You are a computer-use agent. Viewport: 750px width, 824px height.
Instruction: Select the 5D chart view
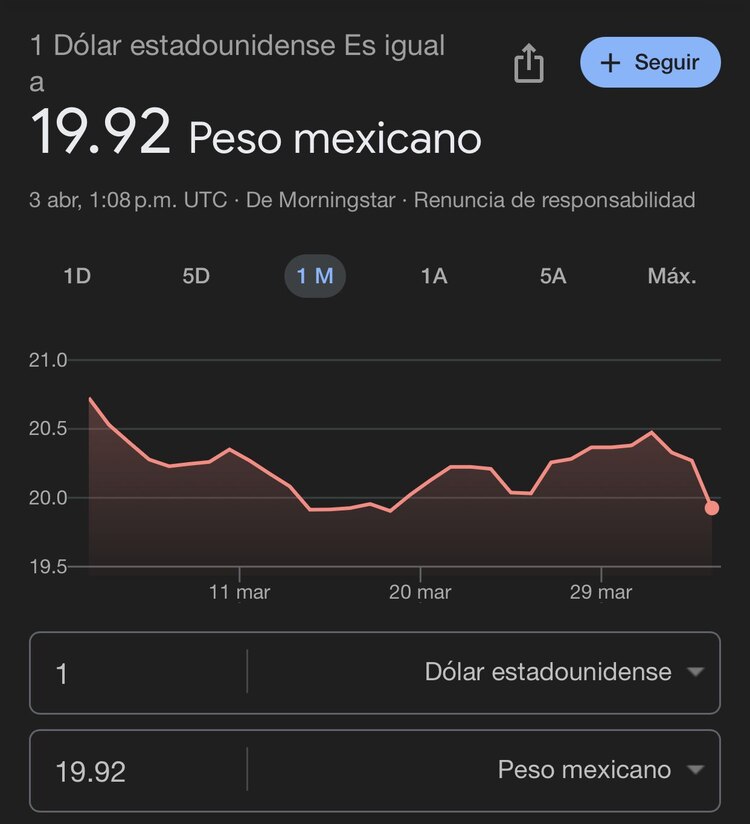click(196, 276)
